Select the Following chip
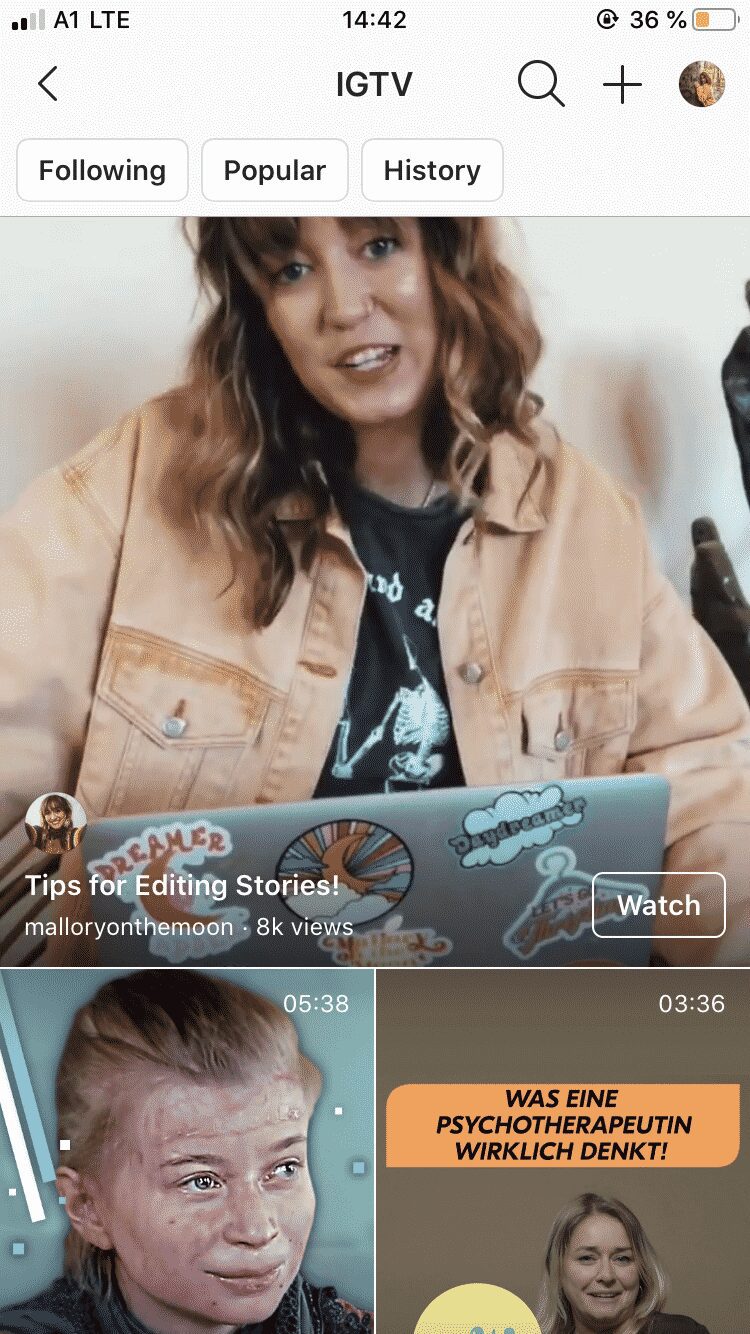The image size is (750, 1334). [x=102, y=171]
